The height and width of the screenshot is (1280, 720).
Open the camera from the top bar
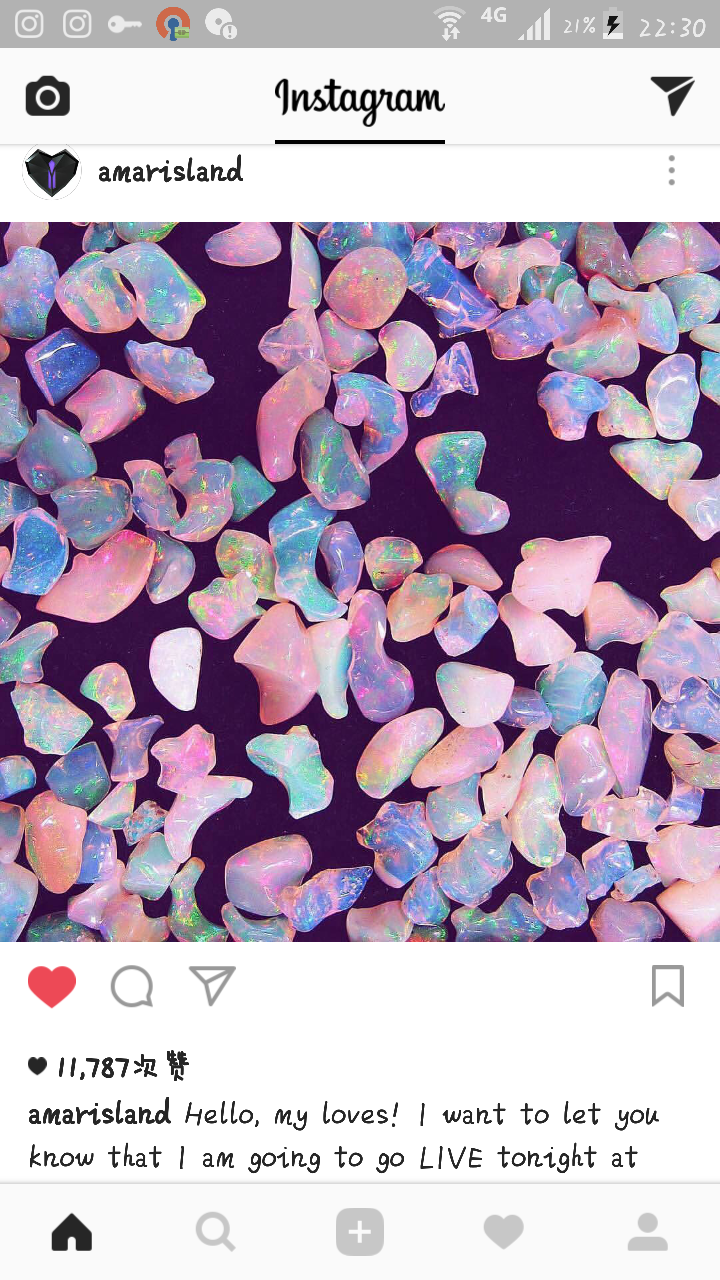pos(46,95)
